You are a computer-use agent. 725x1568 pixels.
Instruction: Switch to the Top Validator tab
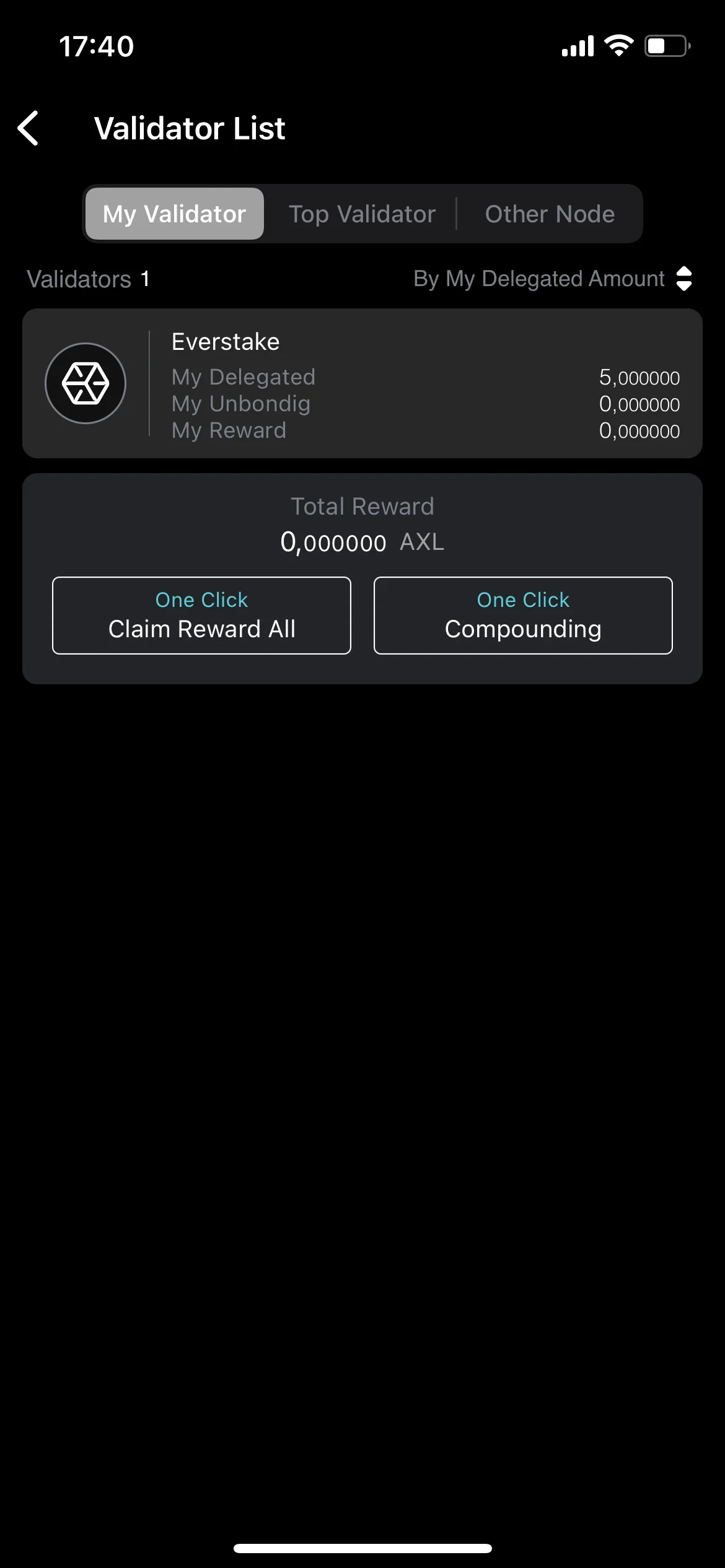click(x=362, y=213)
